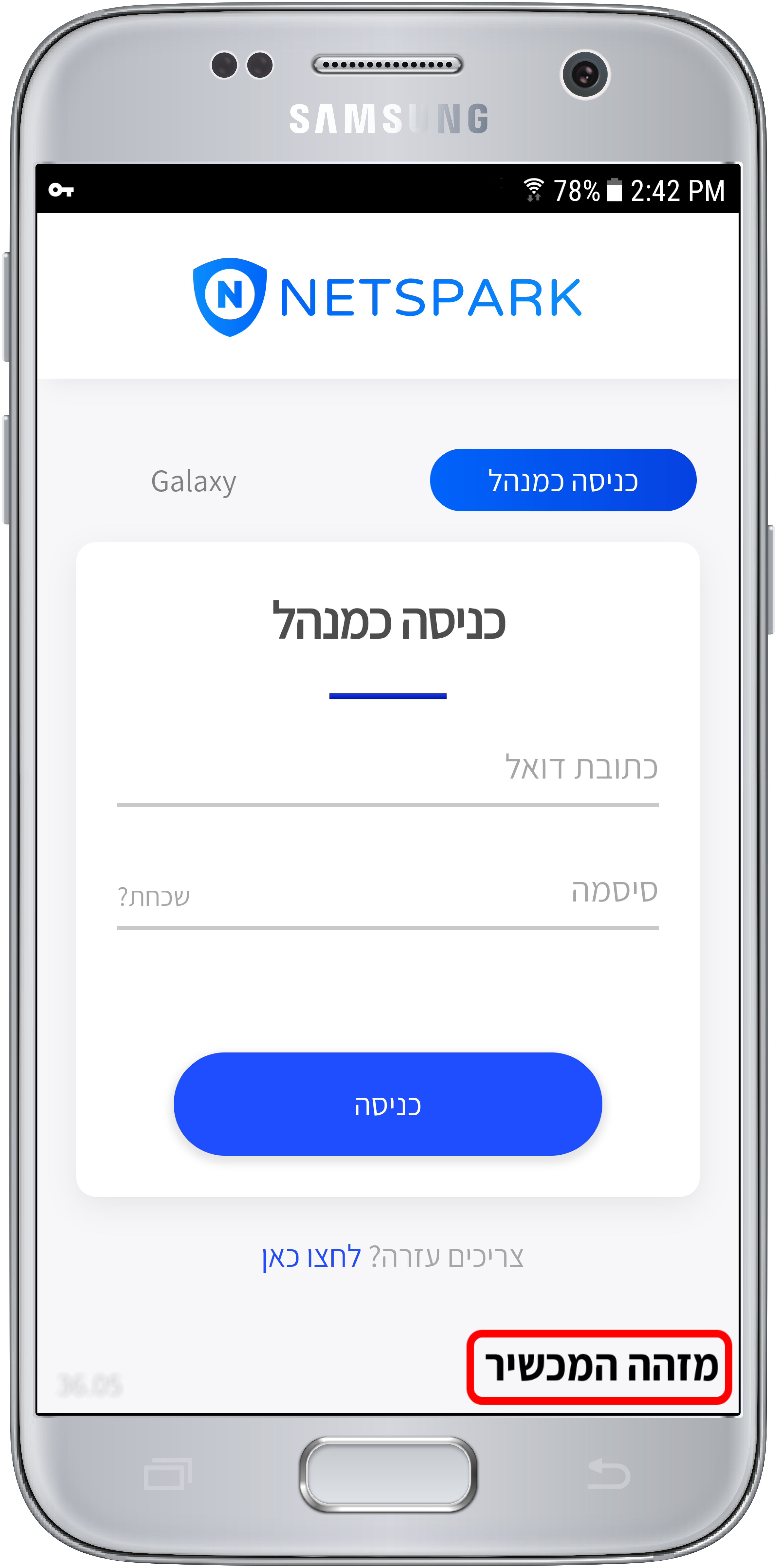This screenshot has width=777, height=1568.
Task: Select the כניסה כמנהל admin login tab
Action: coord(563,480)
